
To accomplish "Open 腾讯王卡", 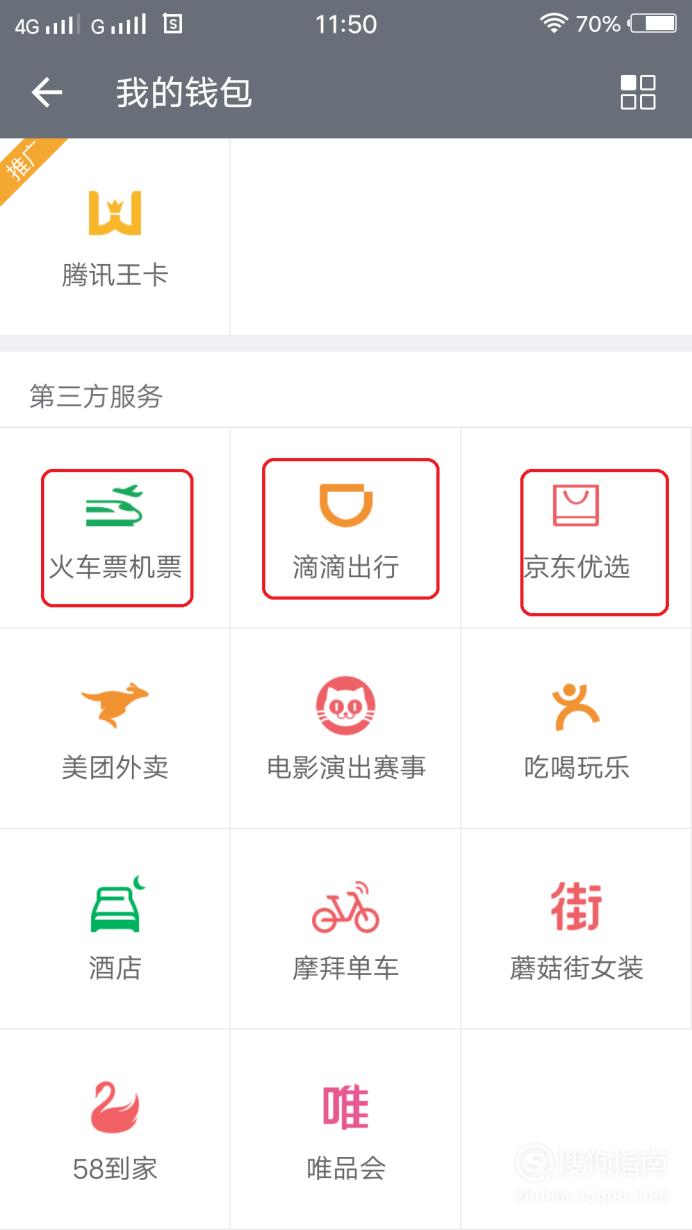I will 115,238.
